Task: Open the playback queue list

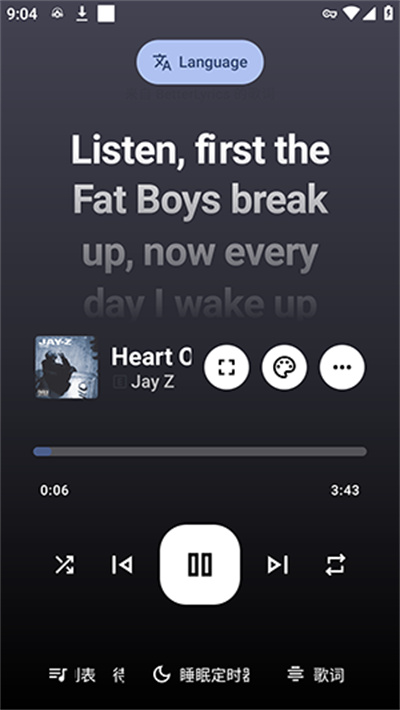Action: (x=86, y=675)
